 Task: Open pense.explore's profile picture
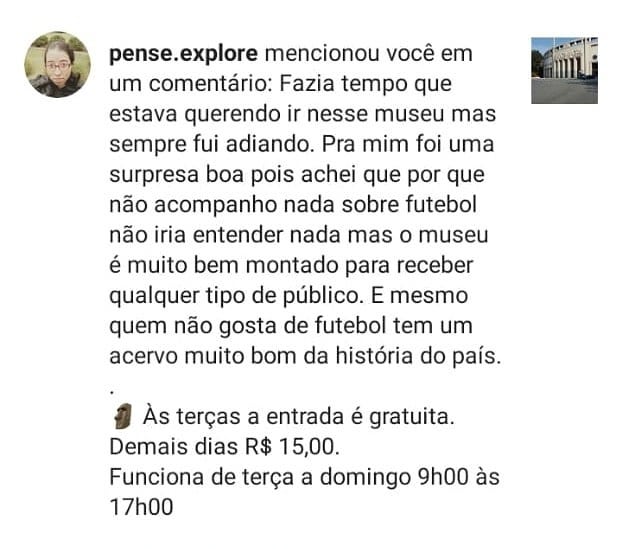point(57,64)
